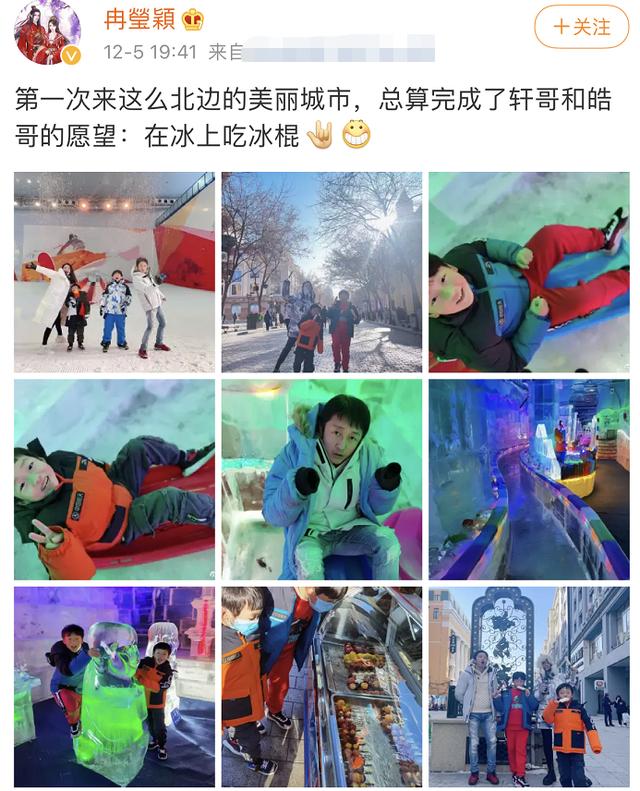The height and width of the screenshot is (791, 640).
Task: Open 冉莹颖's profile avatar
Action: coord(47,32)
